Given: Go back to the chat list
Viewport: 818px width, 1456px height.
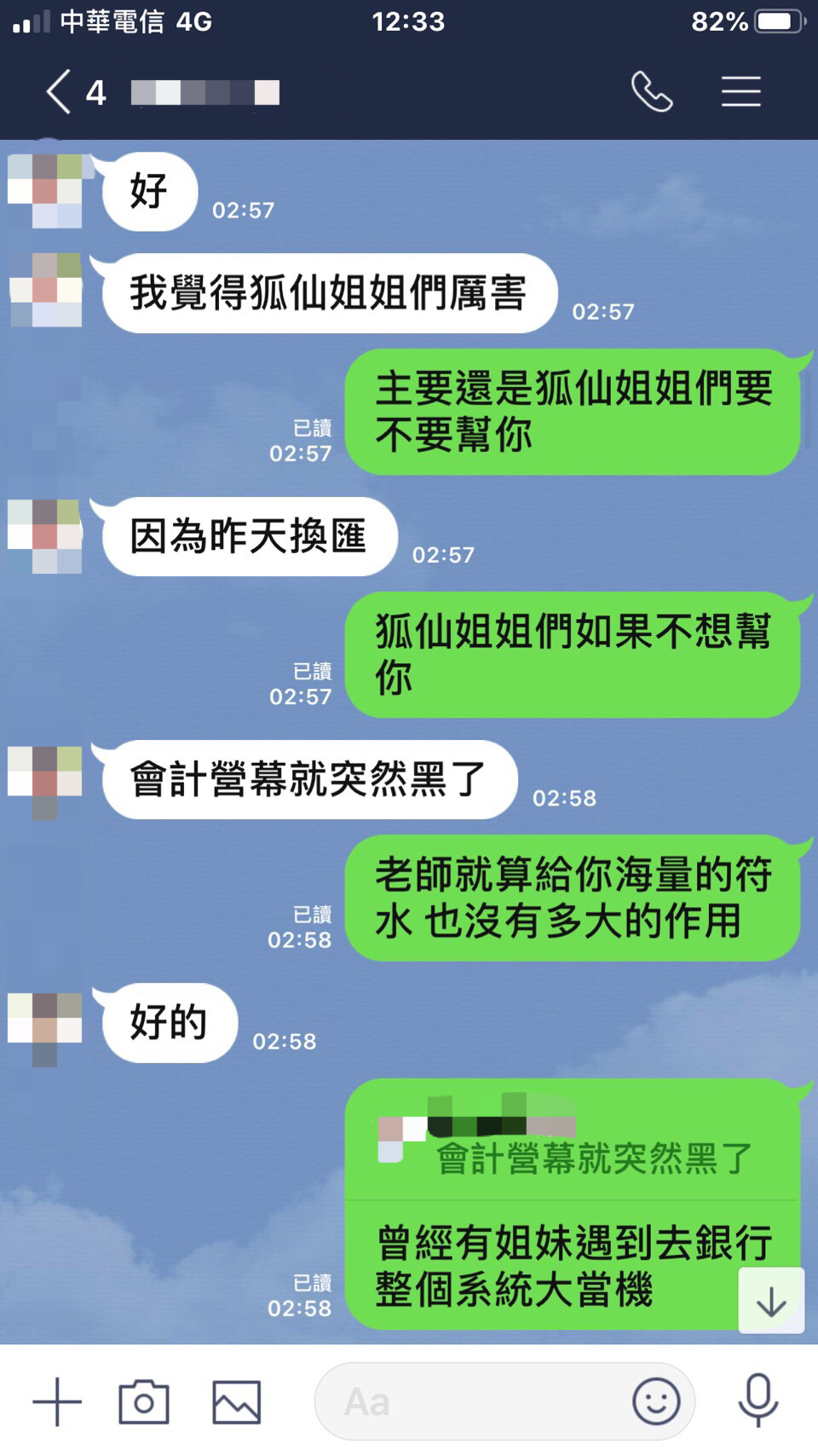Looking at the screenshot, I should pyautogui.click(x=60, y=92).
